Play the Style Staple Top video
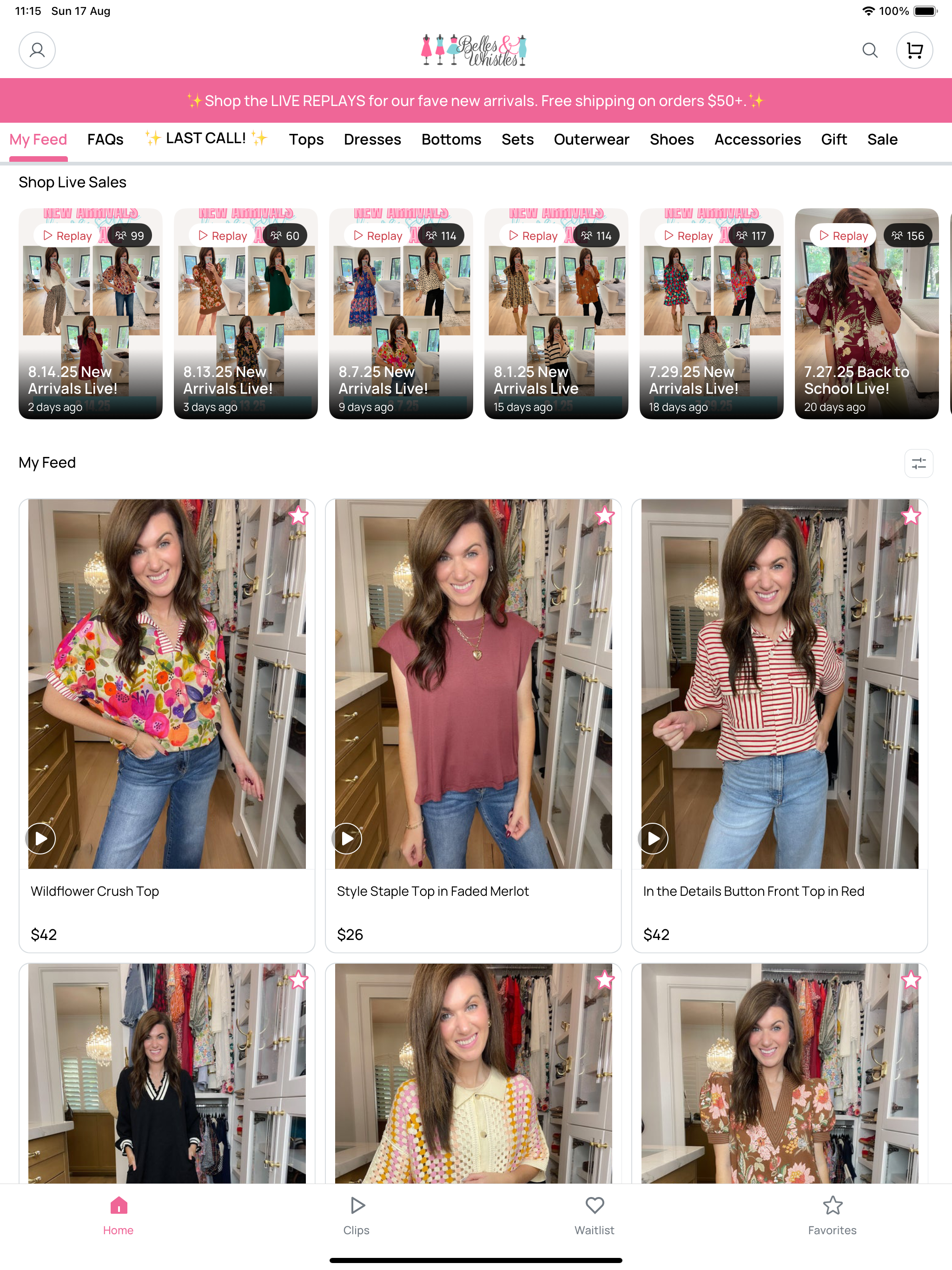Screen dimensions: 952x1270 (x=346, y=838)
